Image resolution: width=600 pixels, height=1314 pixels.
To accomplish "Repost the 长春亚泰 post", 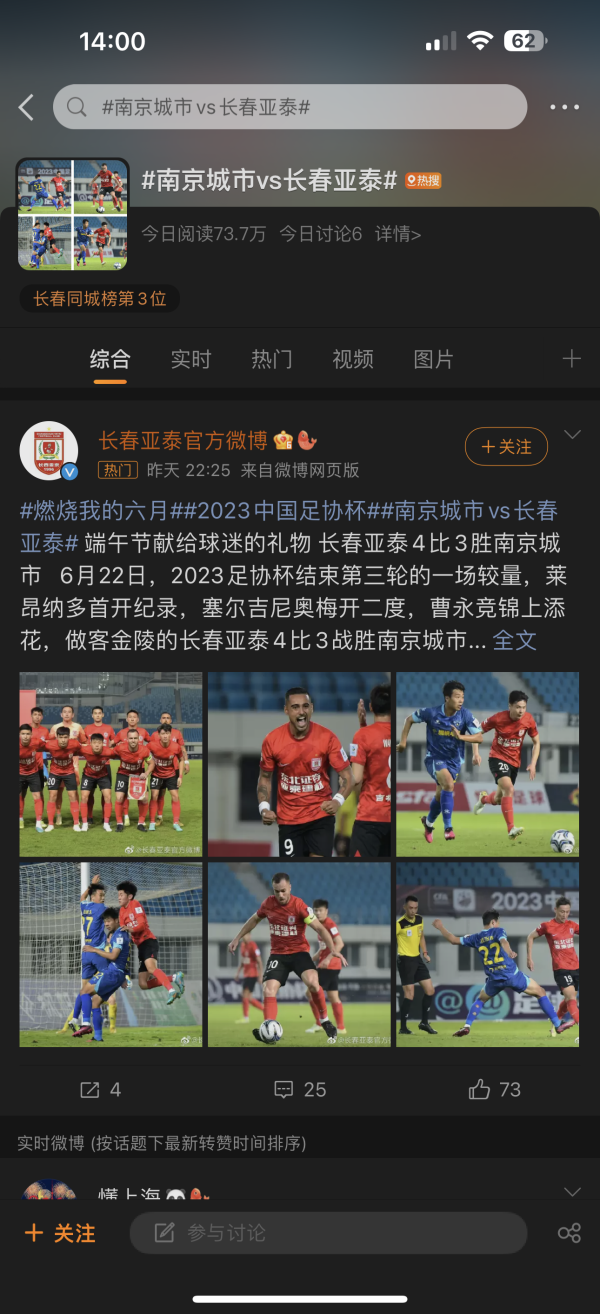I will coord(100,1089).
